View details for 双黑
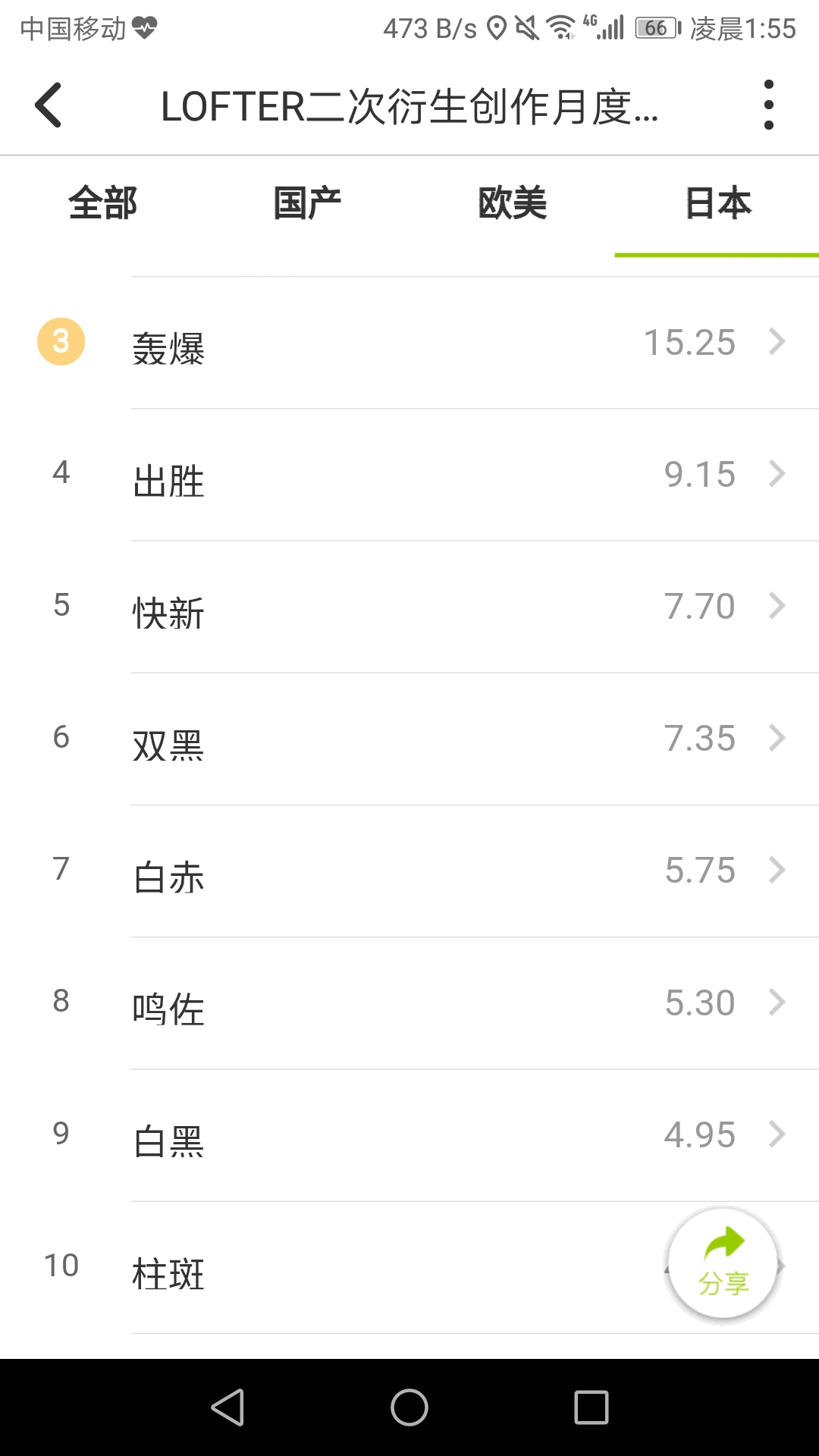This screenshot has height=1456, width=819. pos(455,739)
